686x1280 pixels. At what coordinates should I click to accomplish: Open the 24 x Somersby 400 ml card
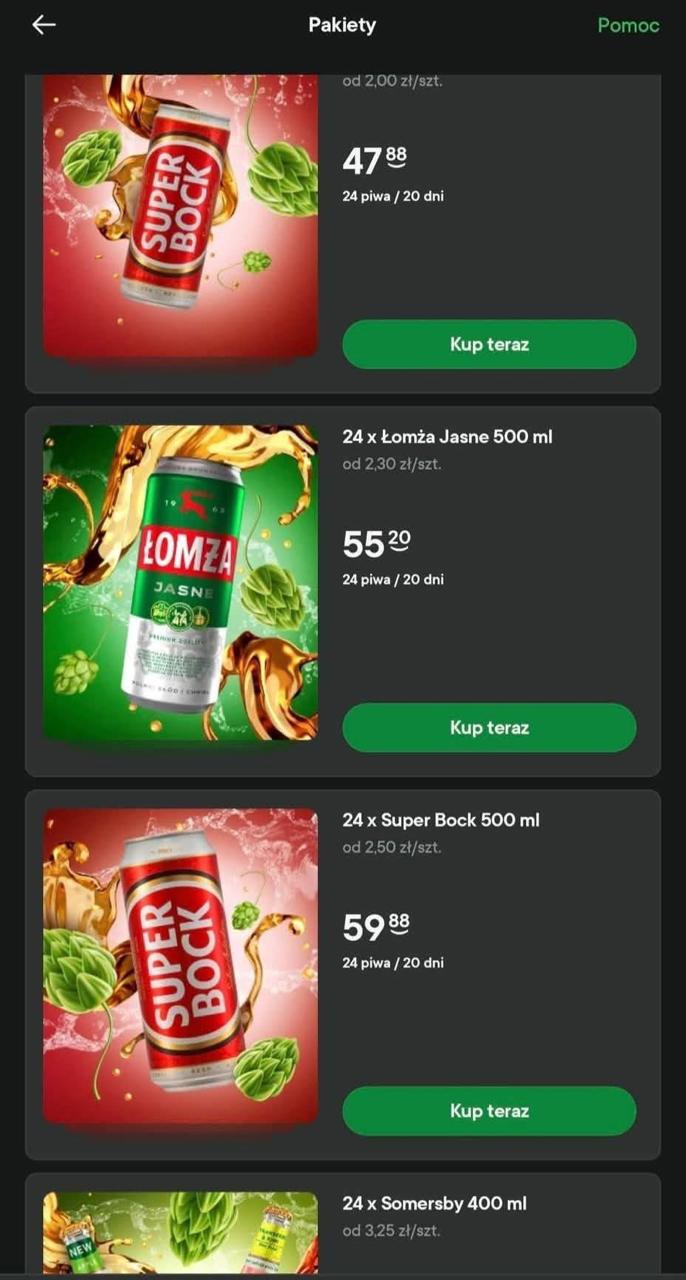[434, 1204]
